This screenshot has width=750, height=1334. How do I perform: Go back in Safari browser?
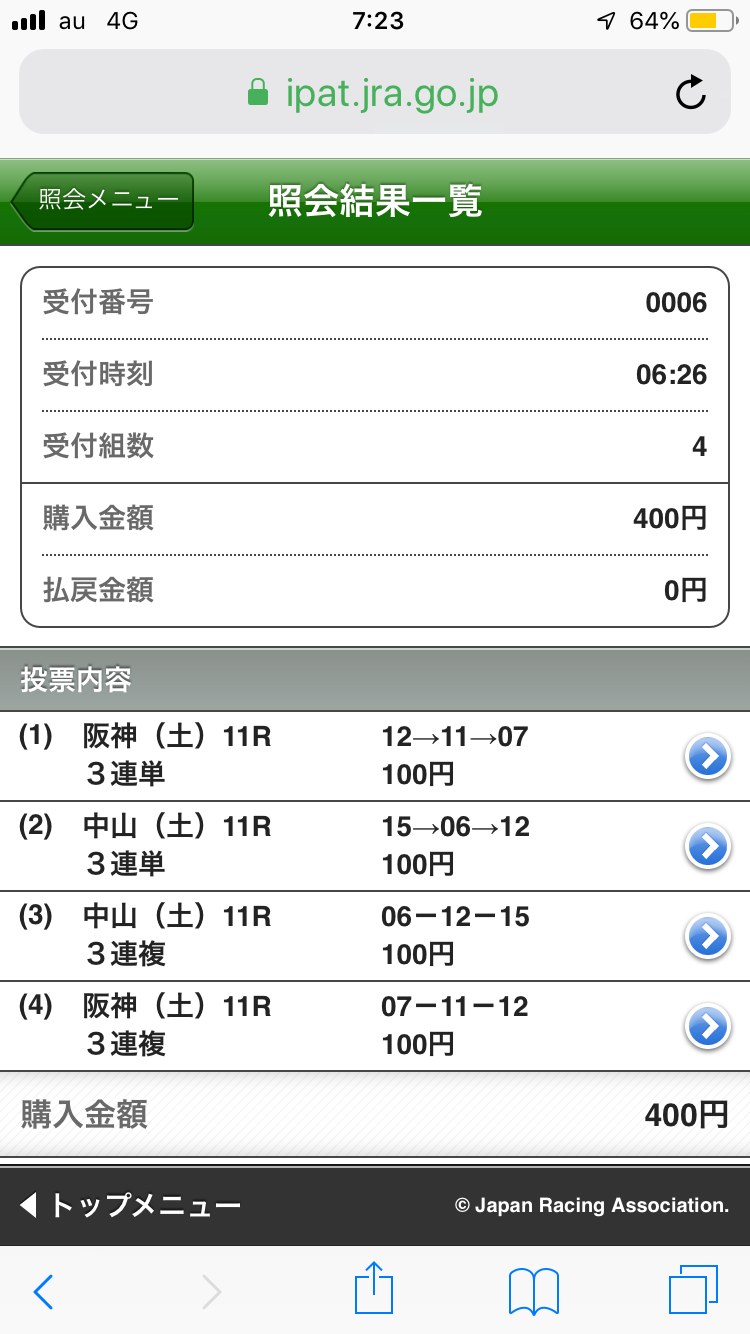[x=43, y=1292]
